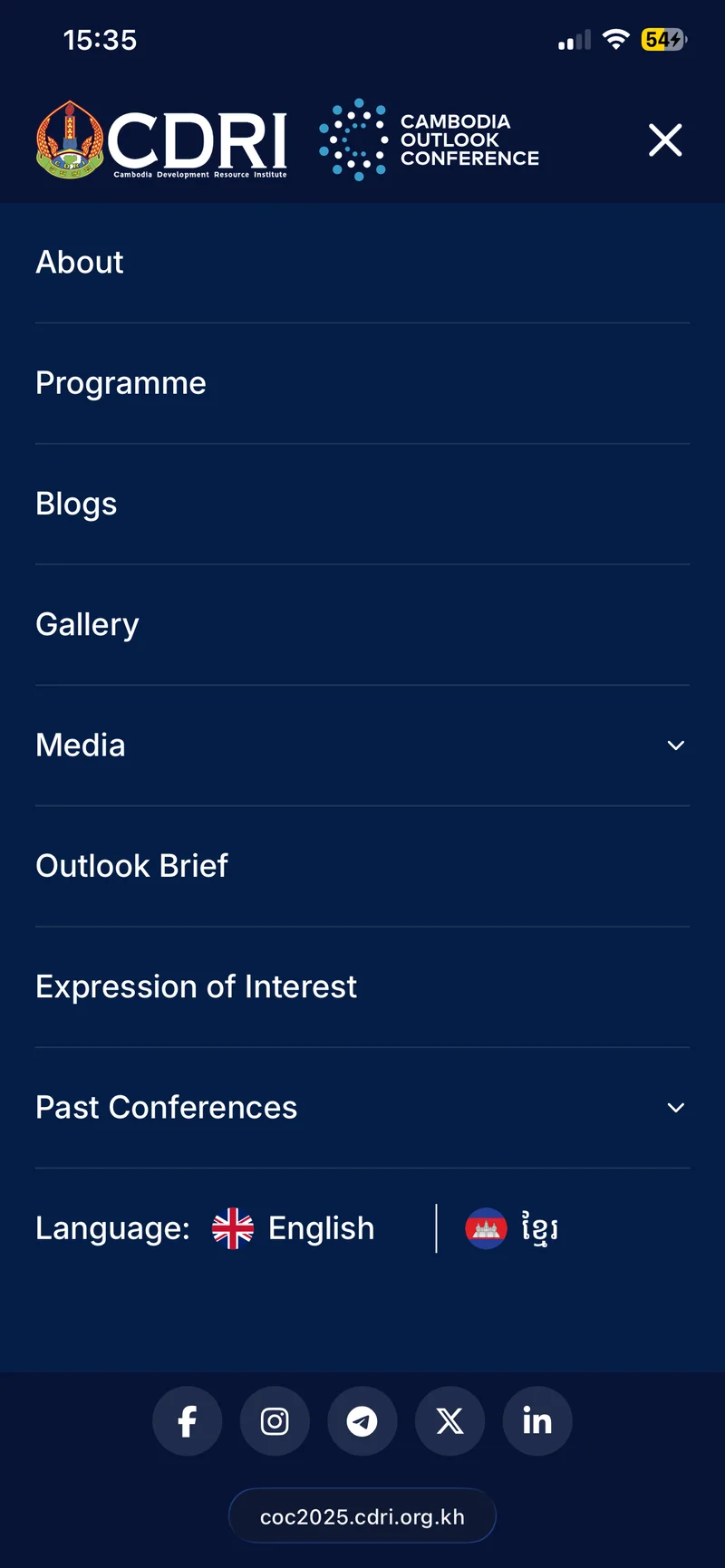The height and width of the screenshot is (1568, 725).
Task: Go to the Programme page
Action: click(121, 383)
